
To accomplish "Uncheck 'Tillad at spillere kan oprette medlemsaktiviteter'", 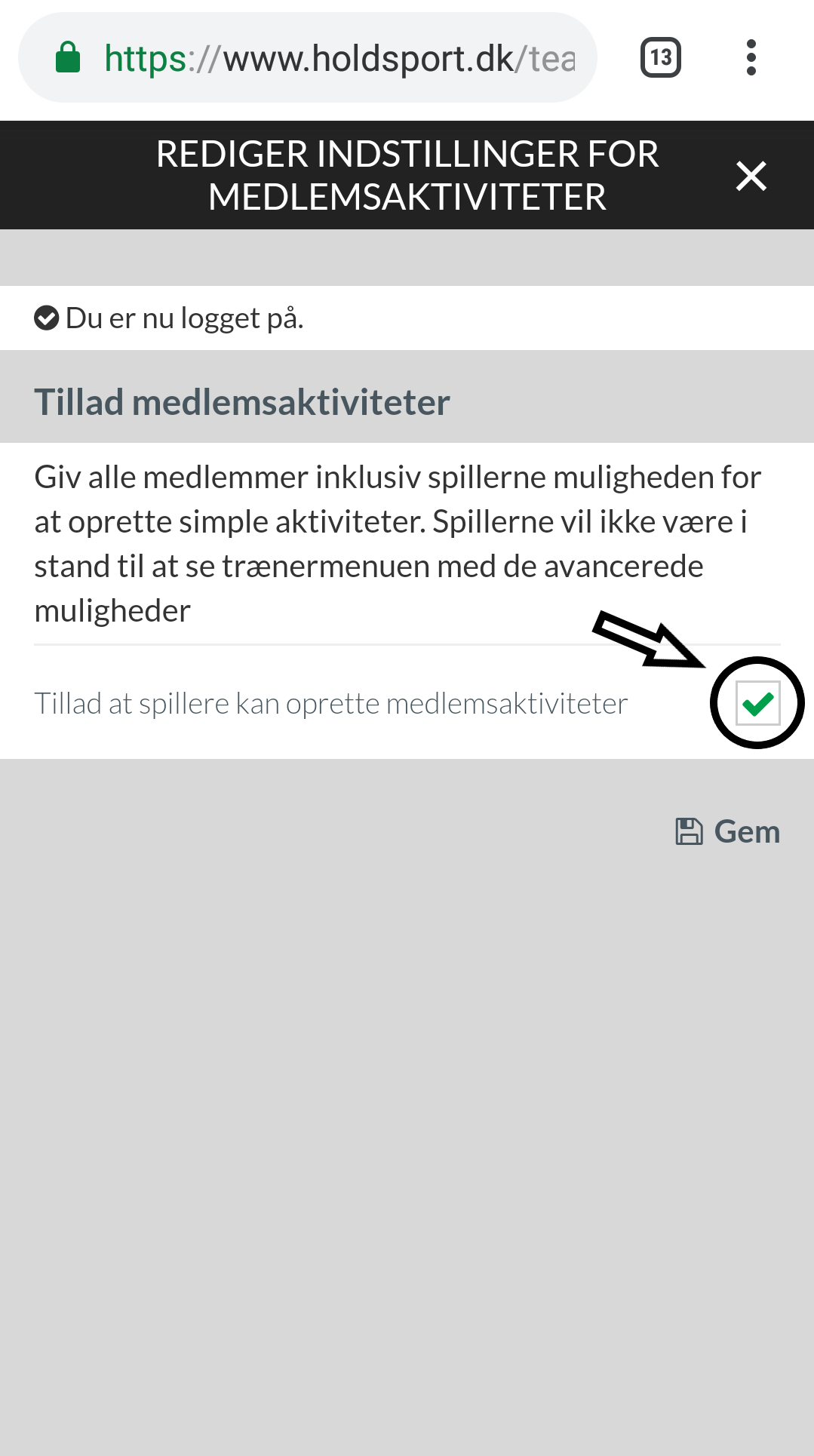I will pyautogui.click(x=757, y=704).
